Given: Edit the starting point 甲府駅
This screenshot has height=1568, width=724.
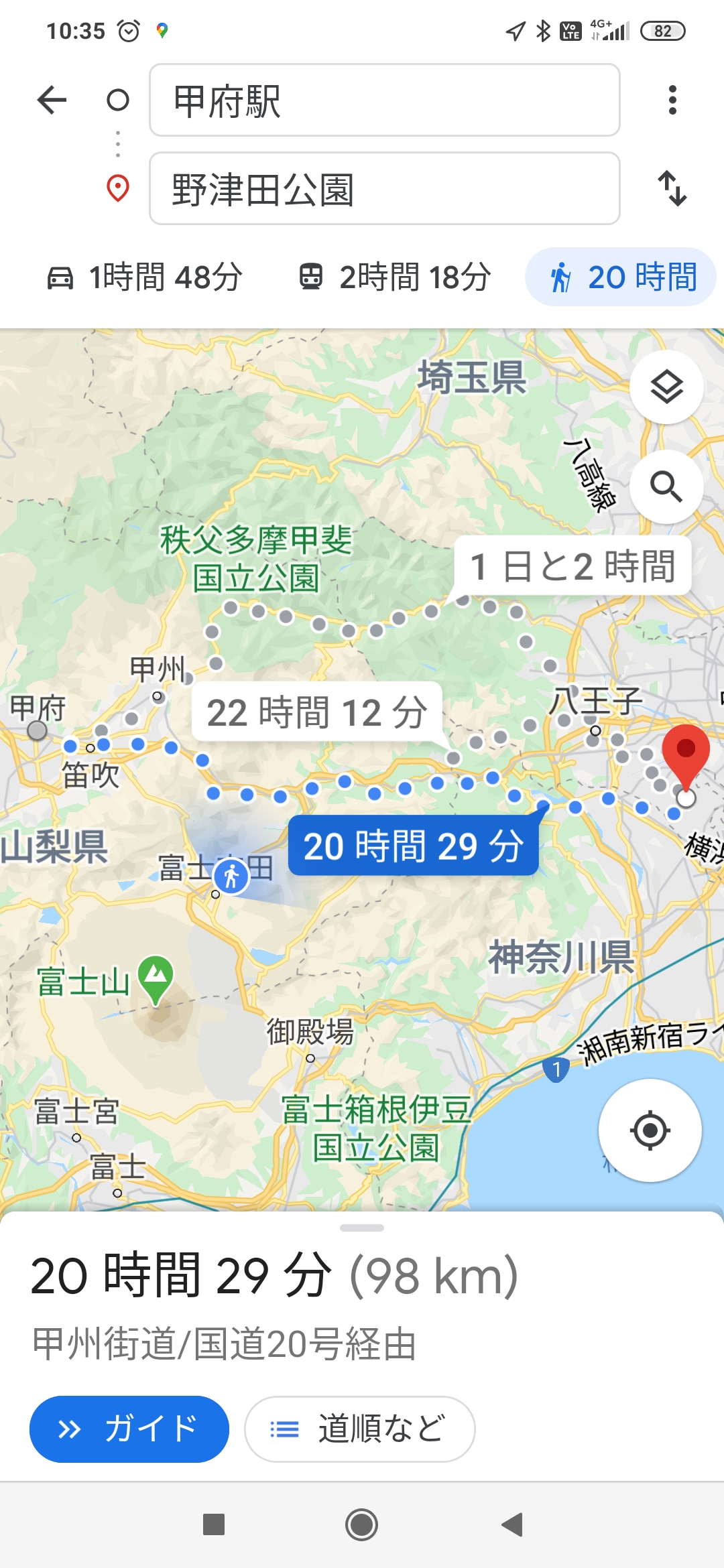Looking at the screenshot, I should point(384,101).
